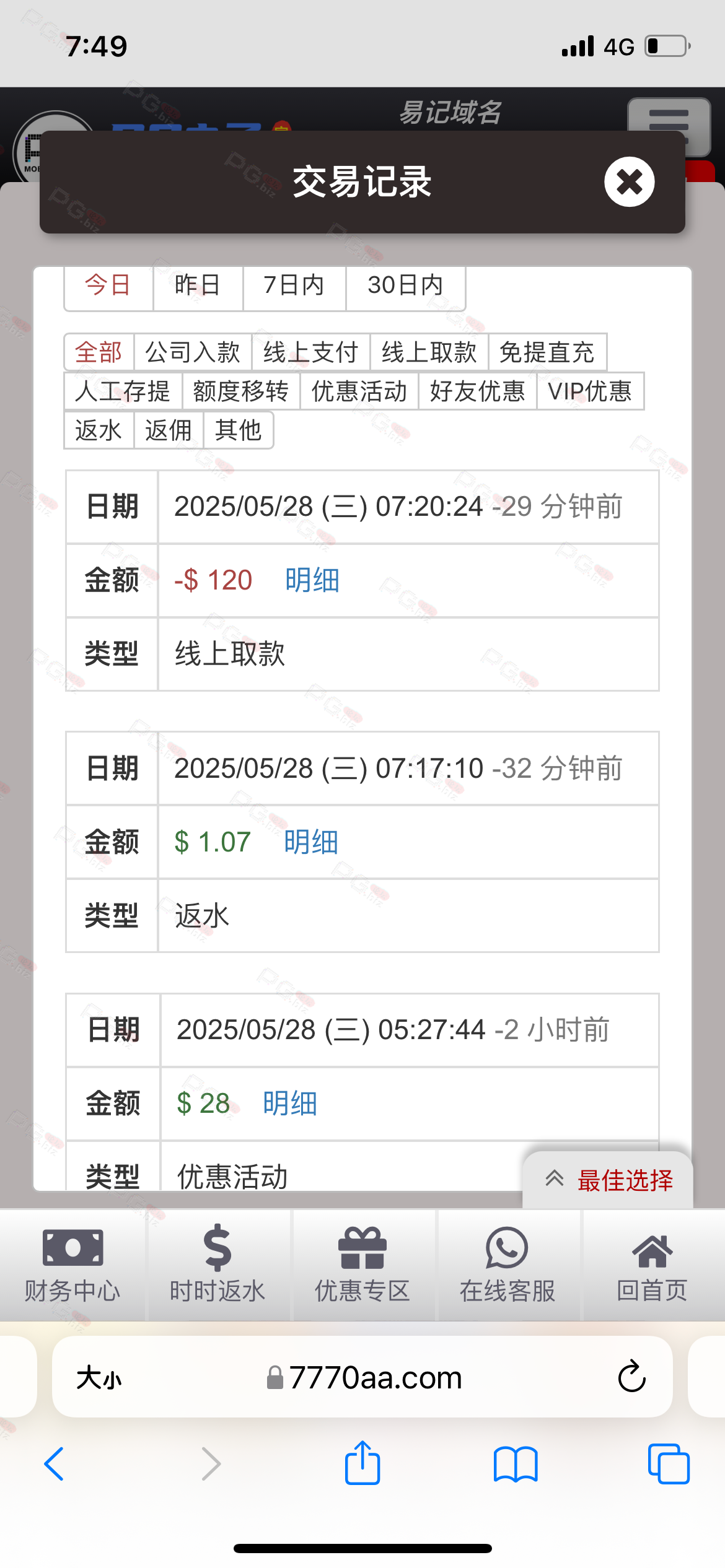This screenshot has height=1568, width=725.
Task: Select the 30日内 date range
Action: coord(405,285)
